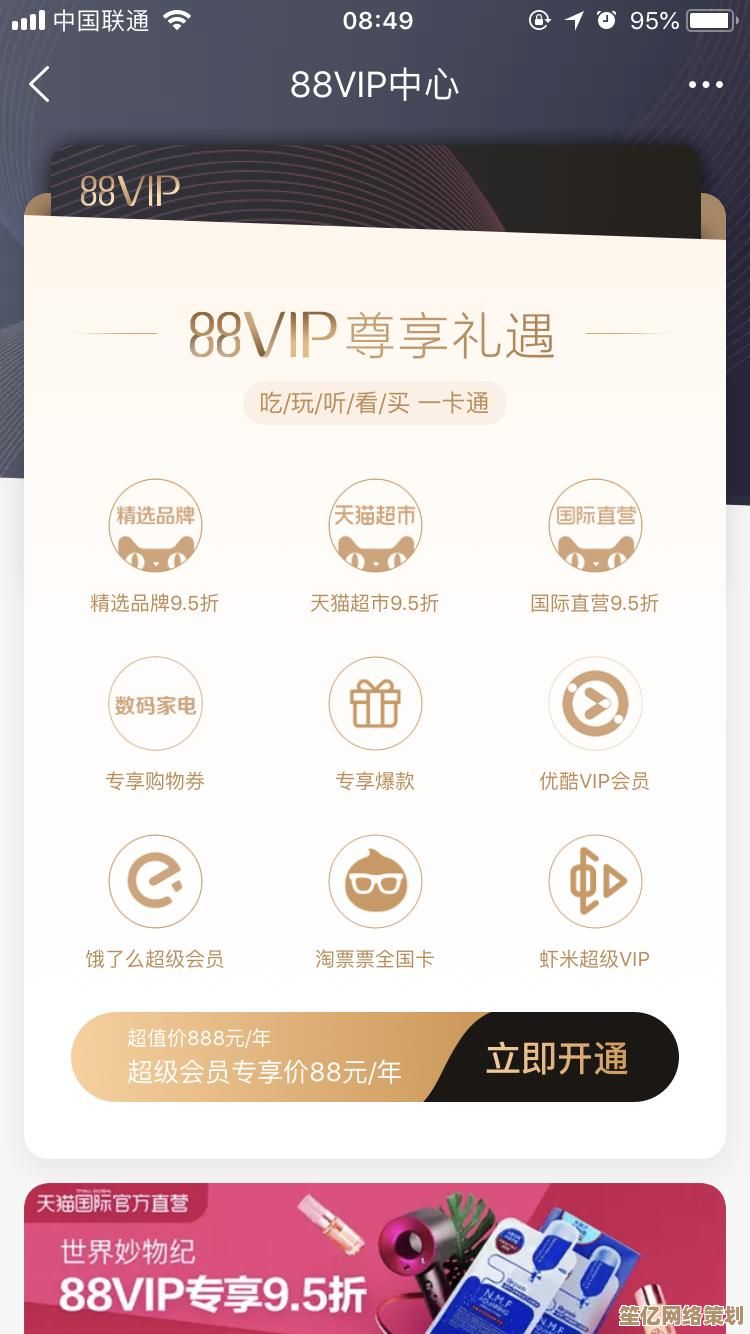Open 优酷VIP会员 benefit
This screenshot has width=750, height=1334.
pyautogui.click(x=595, y=704)
